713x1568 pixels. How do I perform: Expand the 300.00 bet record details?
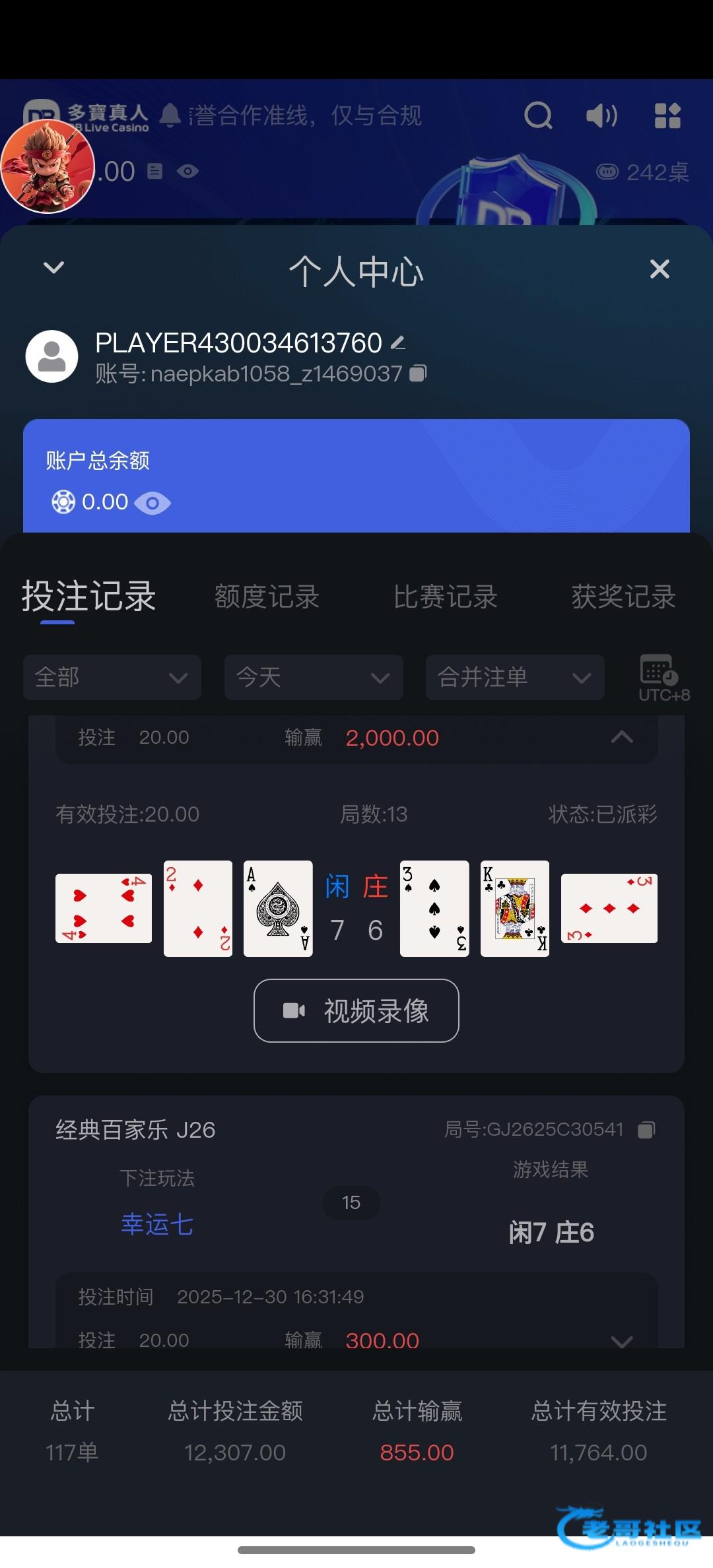tap(622, 1340)
